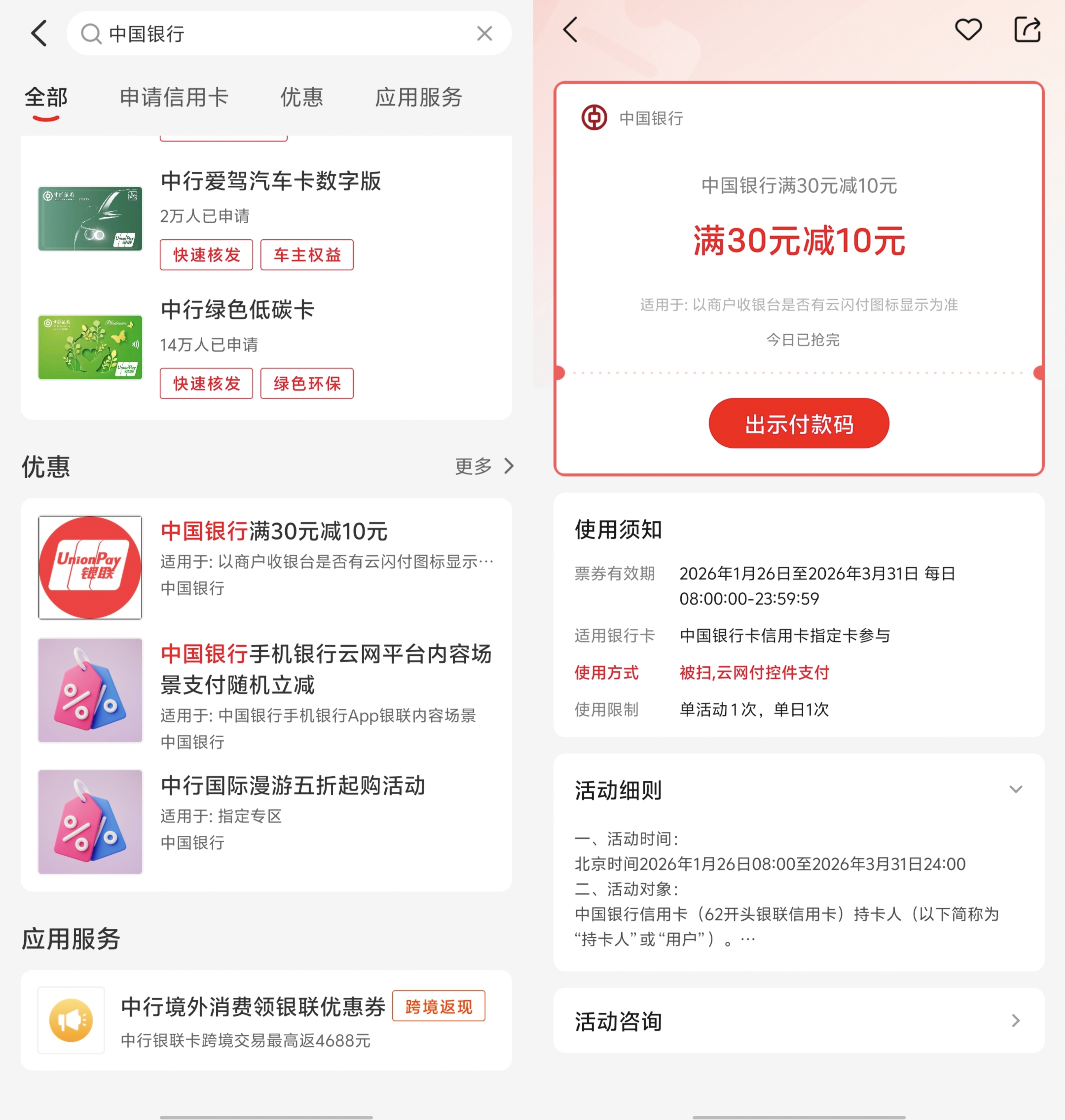Image resolution: width=1065 pixels, height=1120 pixels.
Task: Tap the megaphone icon for 中行境外消费 service
Action: [x=71, y=1019]
